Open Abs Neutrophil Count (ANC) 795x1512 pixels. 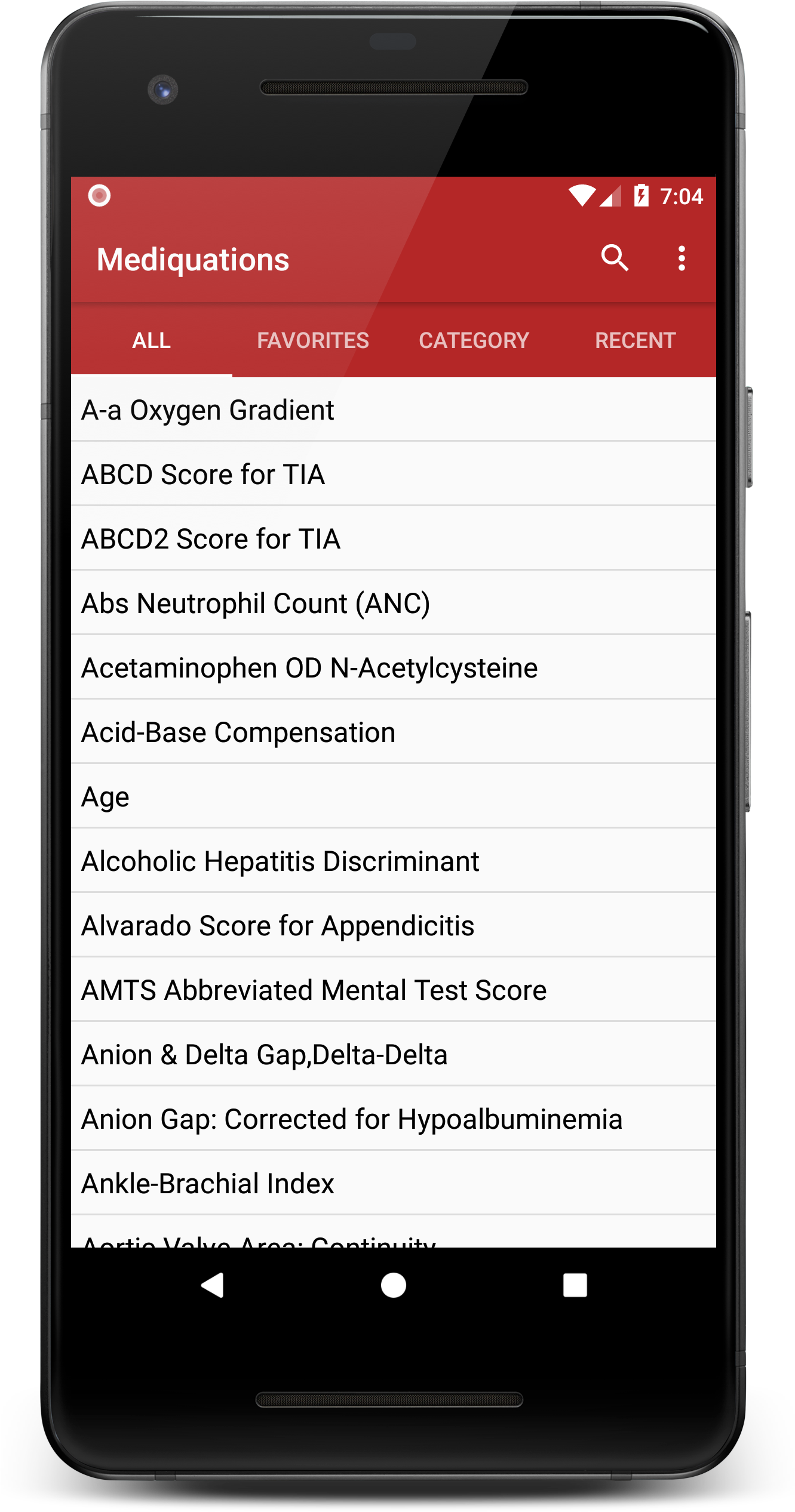click(x=393, y=603)
